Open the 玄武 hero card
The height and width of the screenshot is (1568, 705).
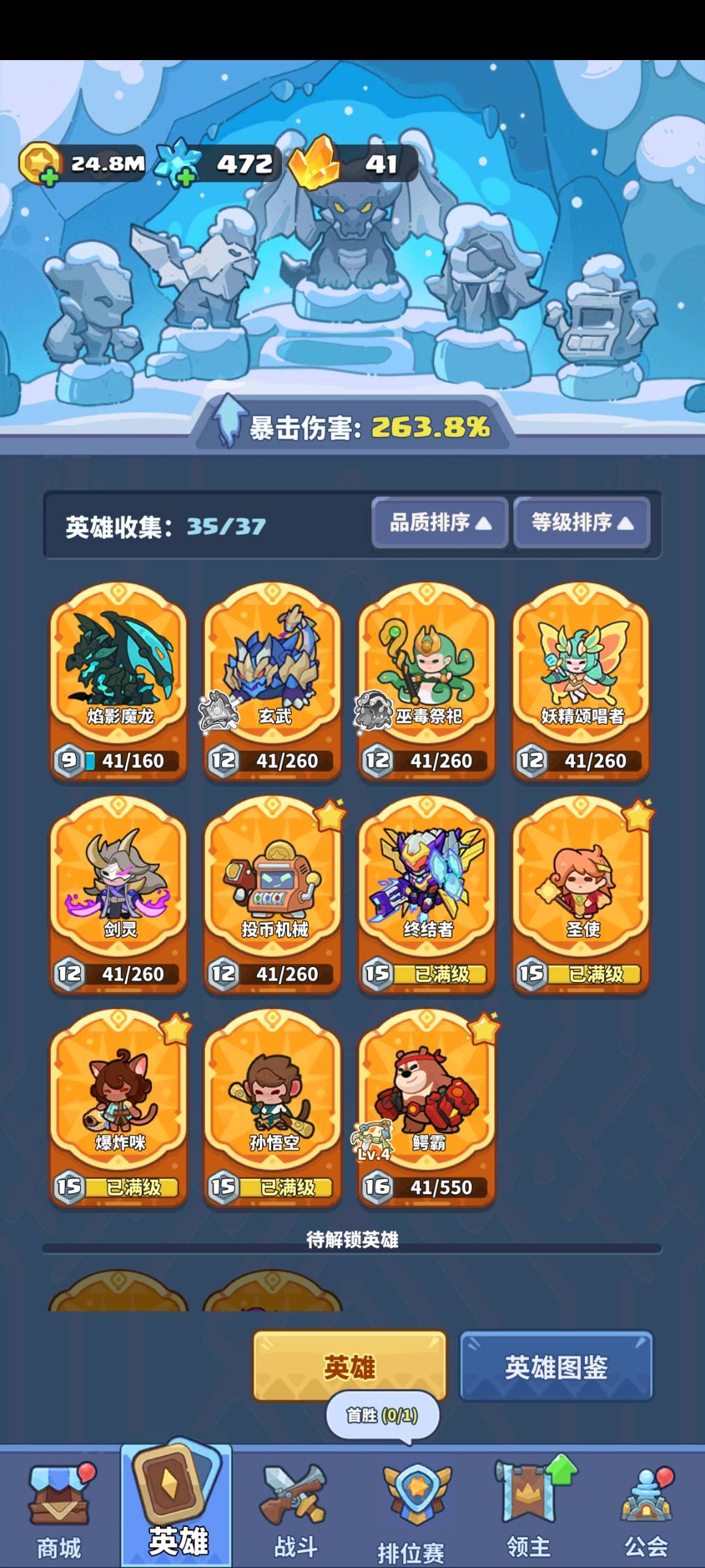[273, 681]
